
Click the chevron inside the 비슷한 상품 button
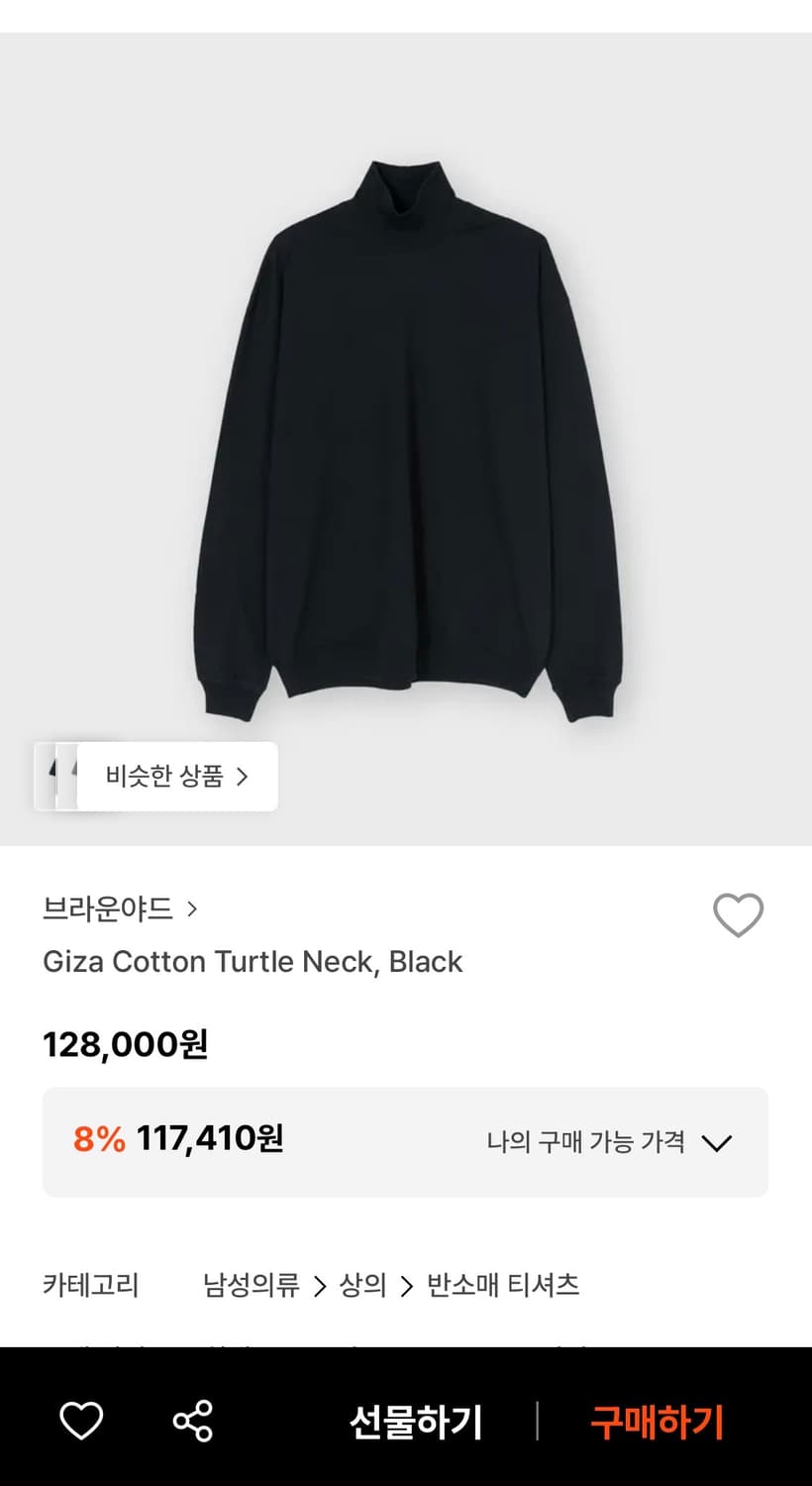[244, 778]
